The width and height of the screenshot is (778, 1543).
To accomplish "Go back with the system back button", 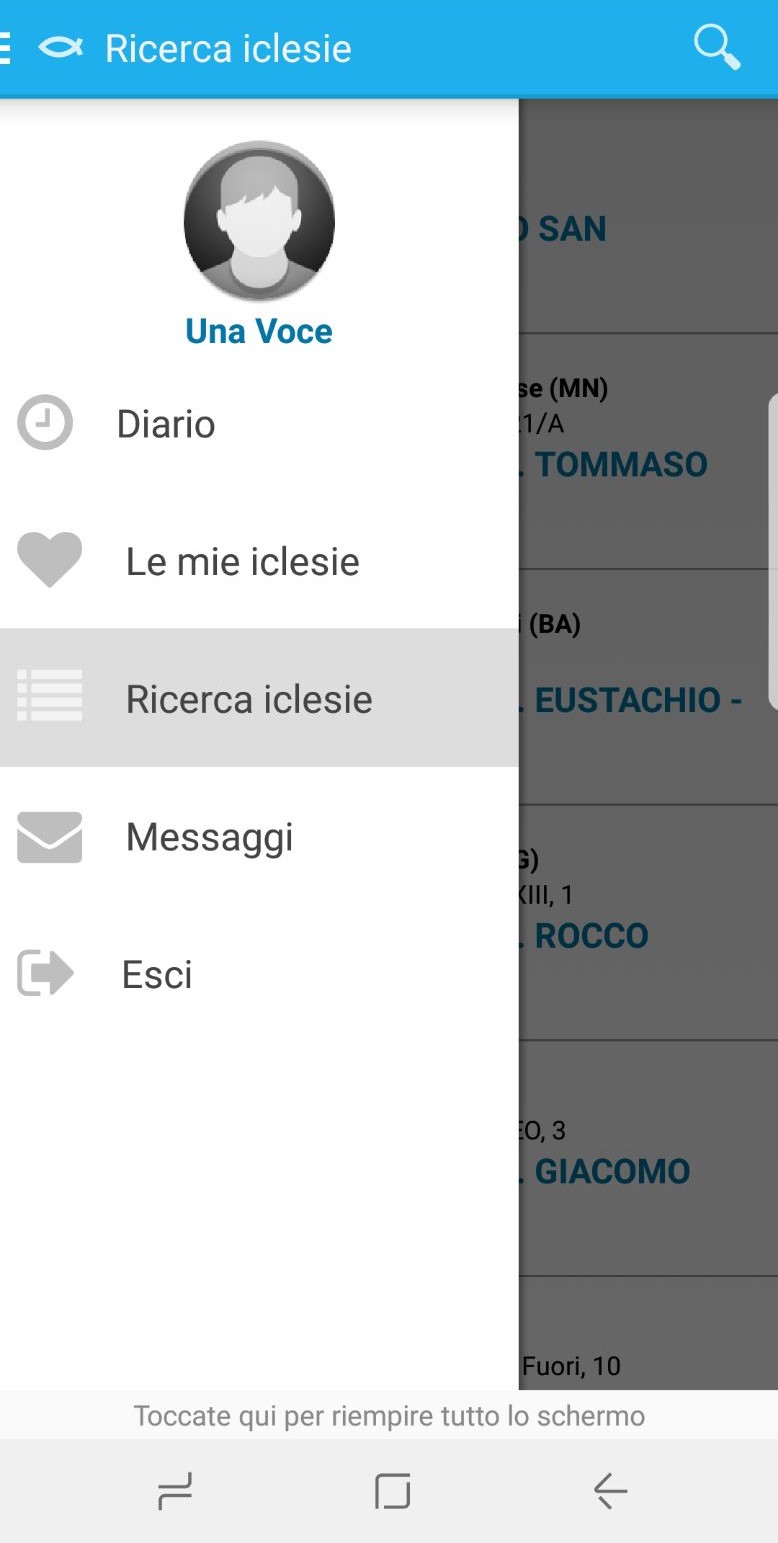I will click(609, 1491).
